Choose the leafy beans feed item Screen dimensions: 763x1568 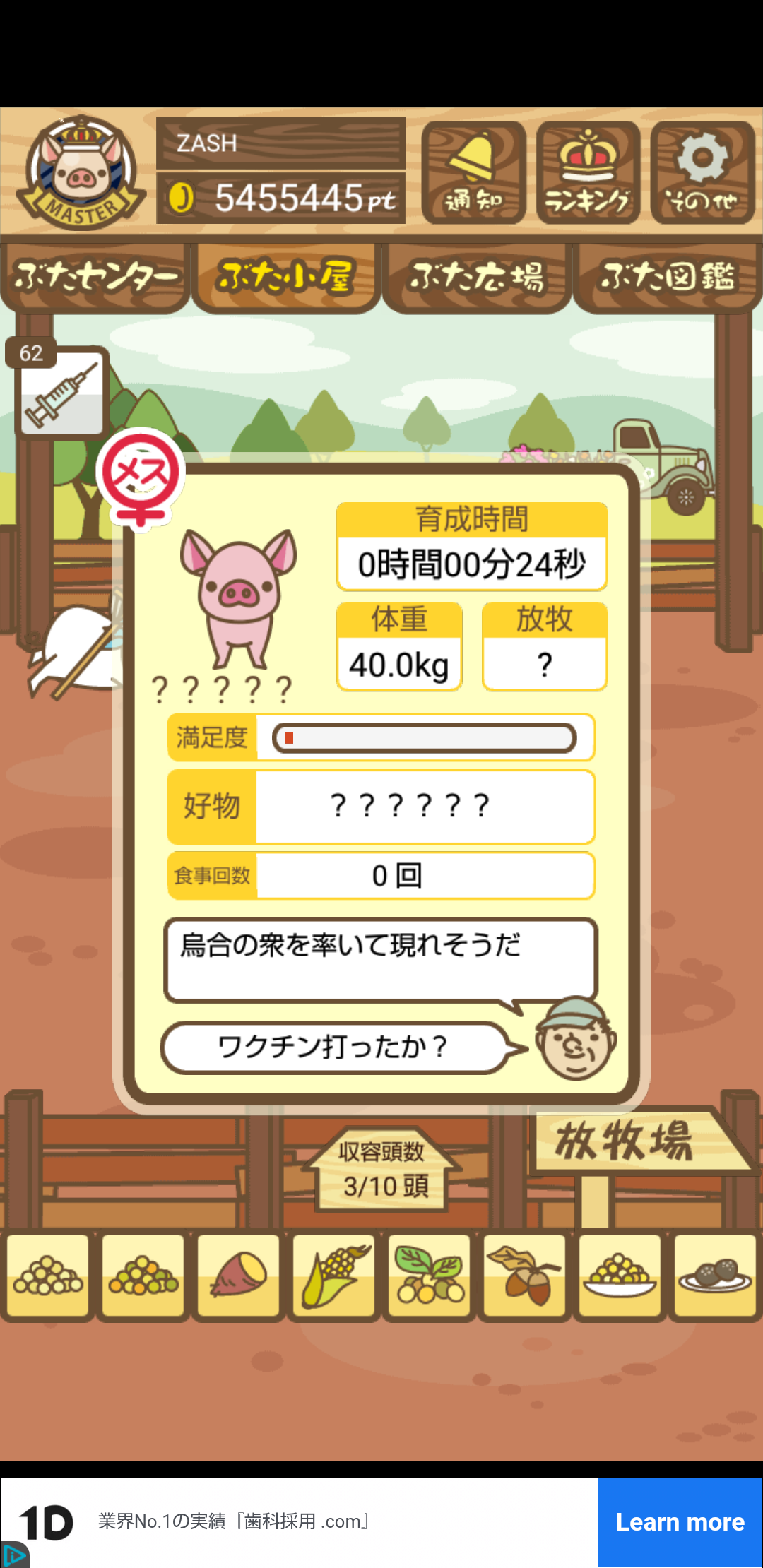[429, 1276]
